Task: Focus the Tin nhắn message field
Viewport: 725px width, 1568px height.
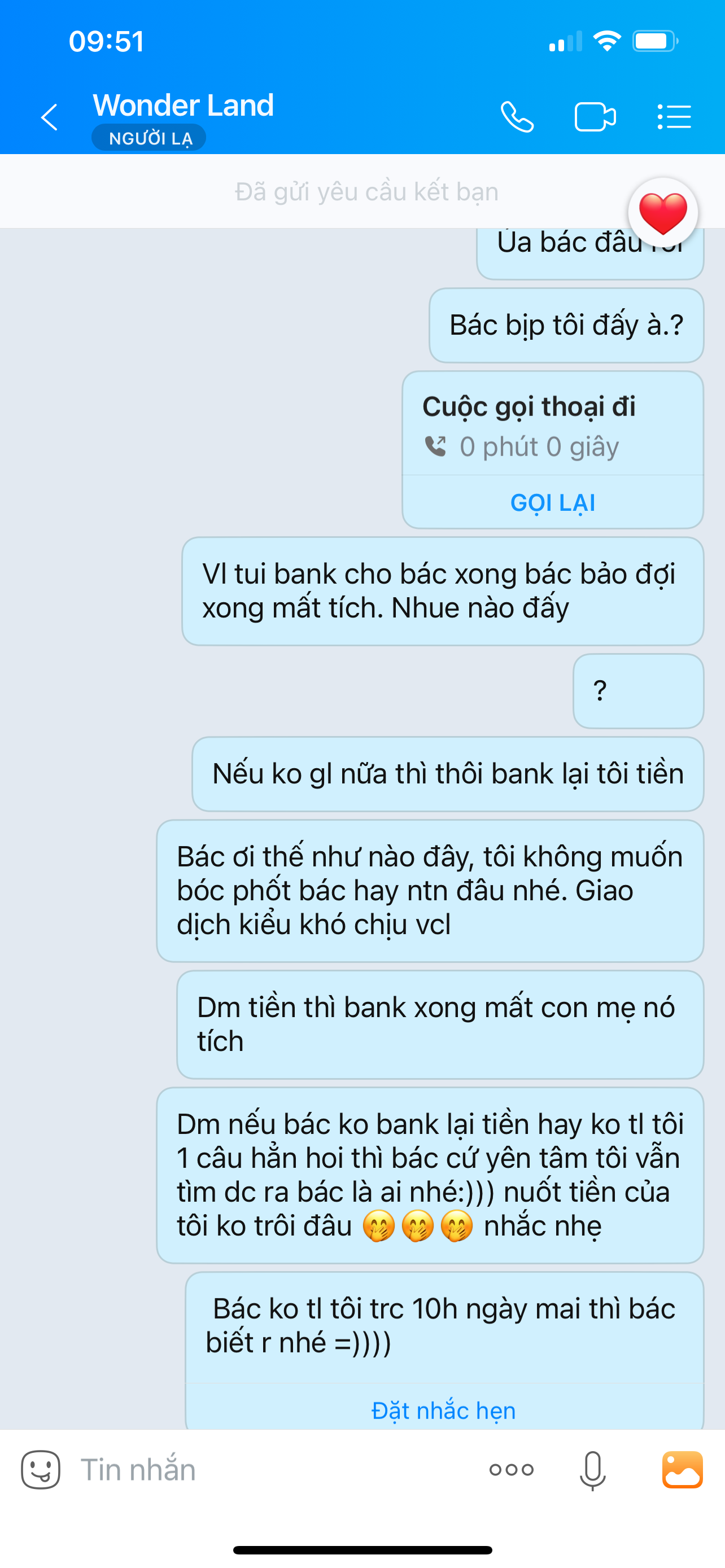Action: click(274, 1470)
